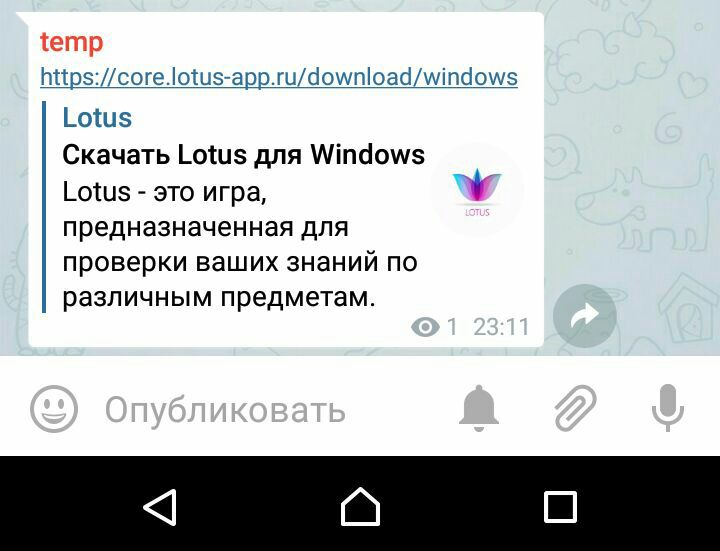Go back with the system back button
The width and height of the screenshot is (720, 551).
click(160, 507)
